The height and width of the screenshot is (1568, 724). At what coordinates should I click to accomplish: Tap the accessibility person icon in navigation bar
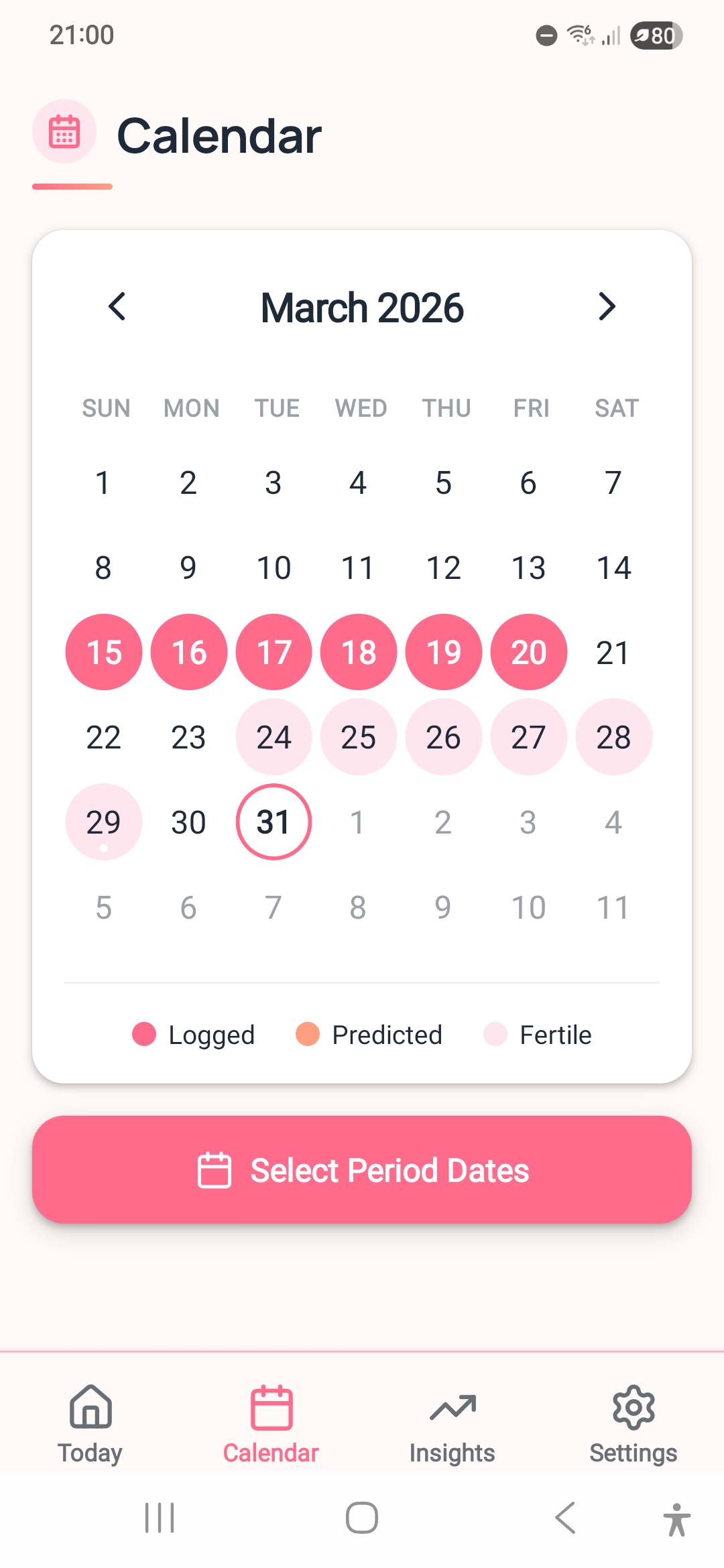(676, 1520)
